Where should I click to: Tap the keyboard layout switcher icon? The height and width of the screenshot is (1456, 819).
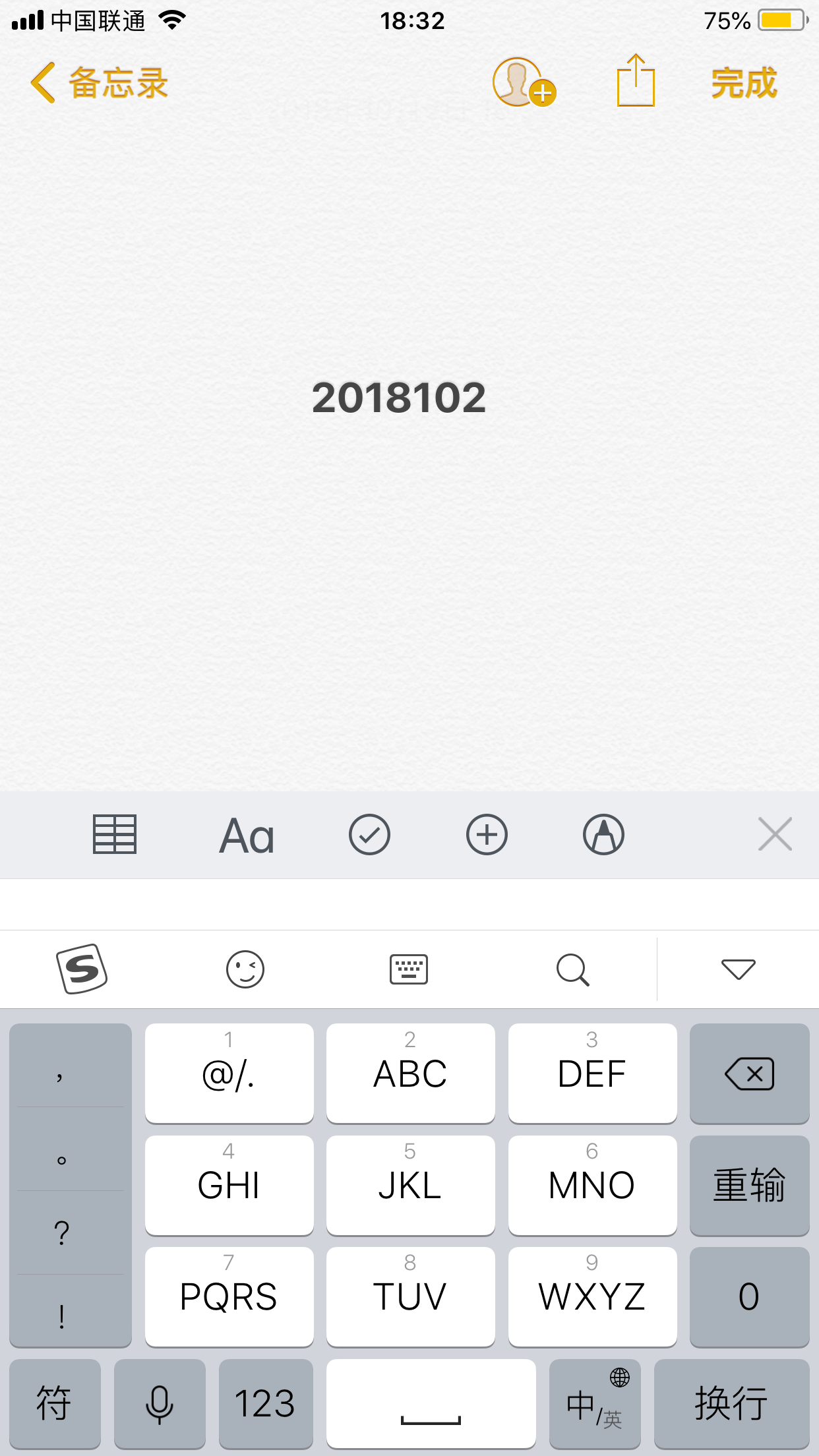click(x=409, y=969)
